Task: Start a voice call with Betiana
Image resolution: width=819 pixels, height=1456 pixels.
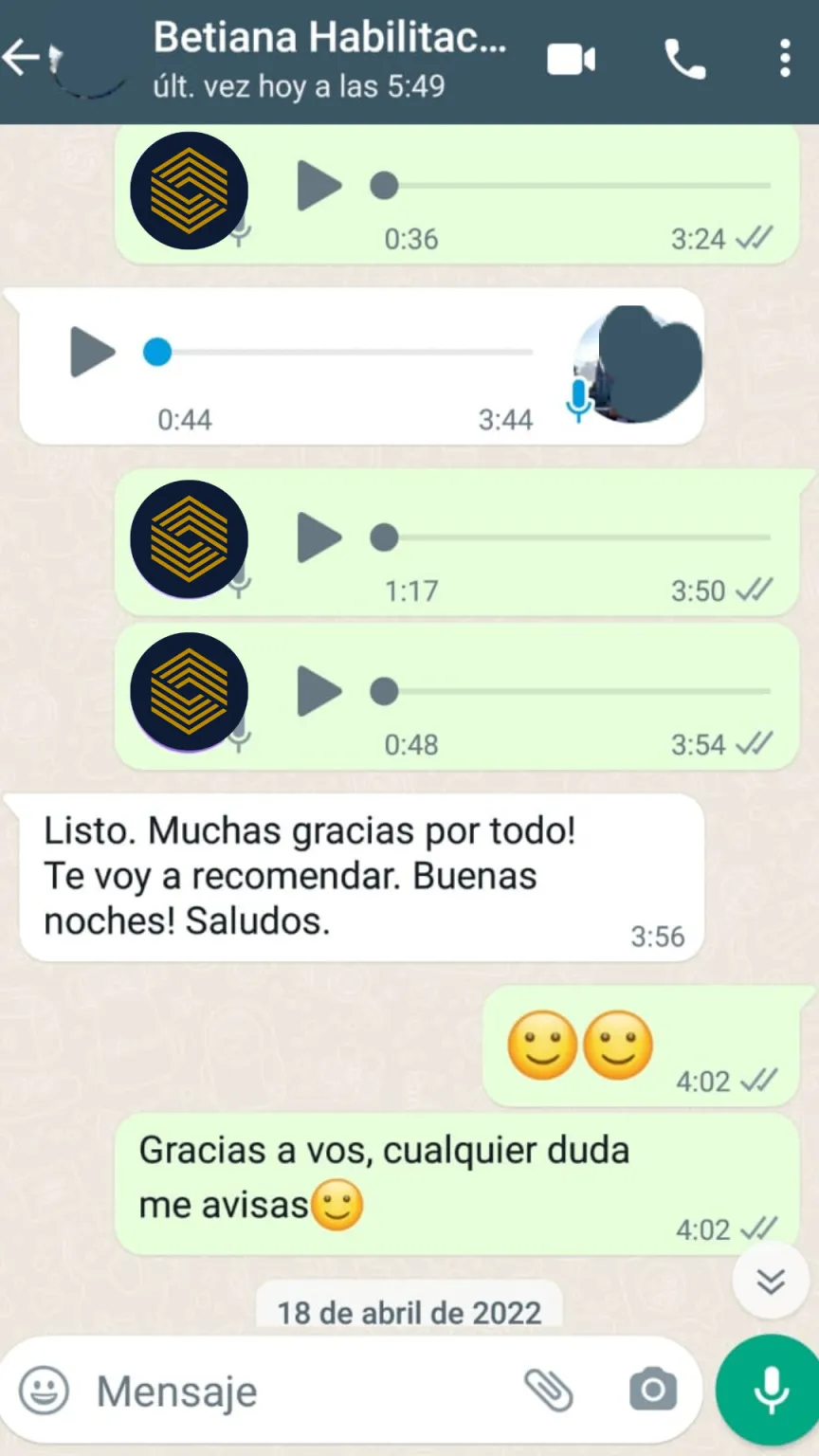Action: [x=685, y=60]
